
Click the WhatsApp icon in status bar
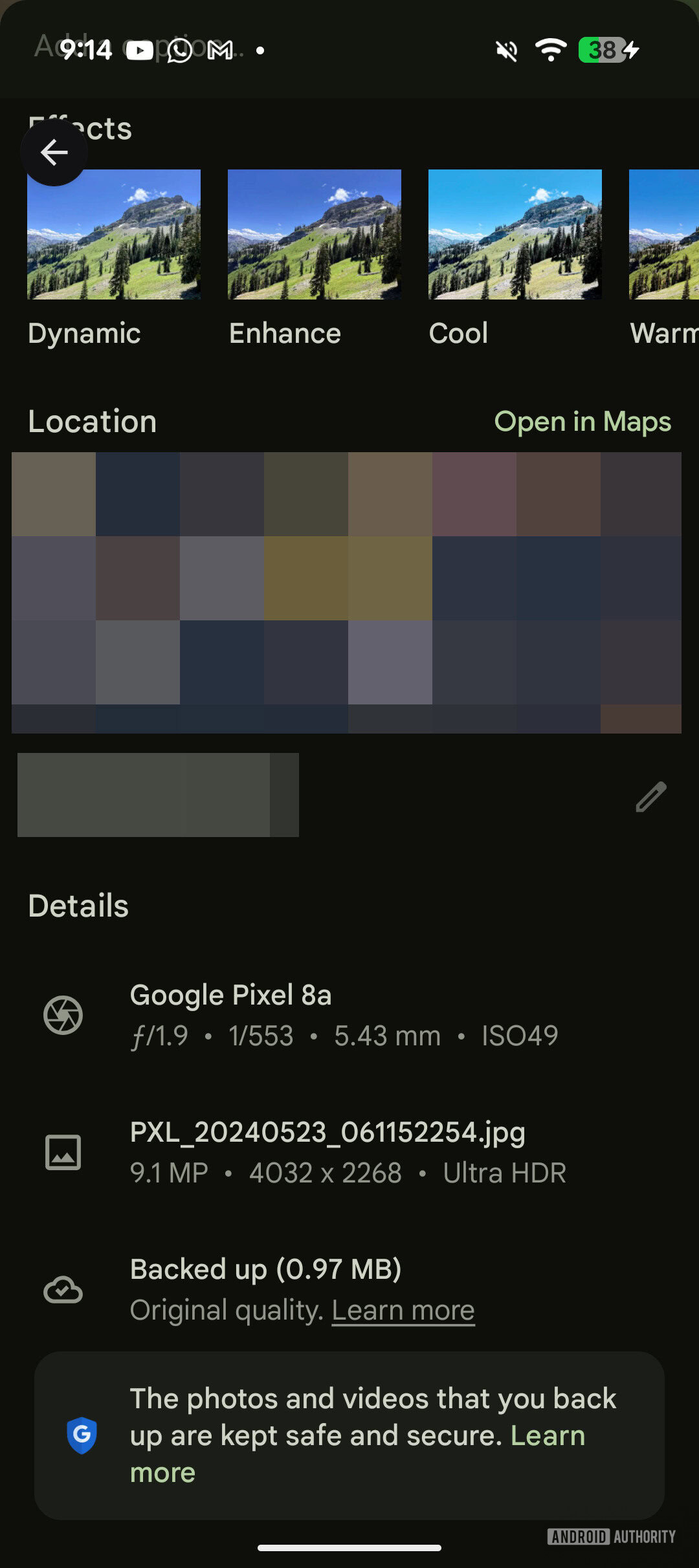pos(179,50)
